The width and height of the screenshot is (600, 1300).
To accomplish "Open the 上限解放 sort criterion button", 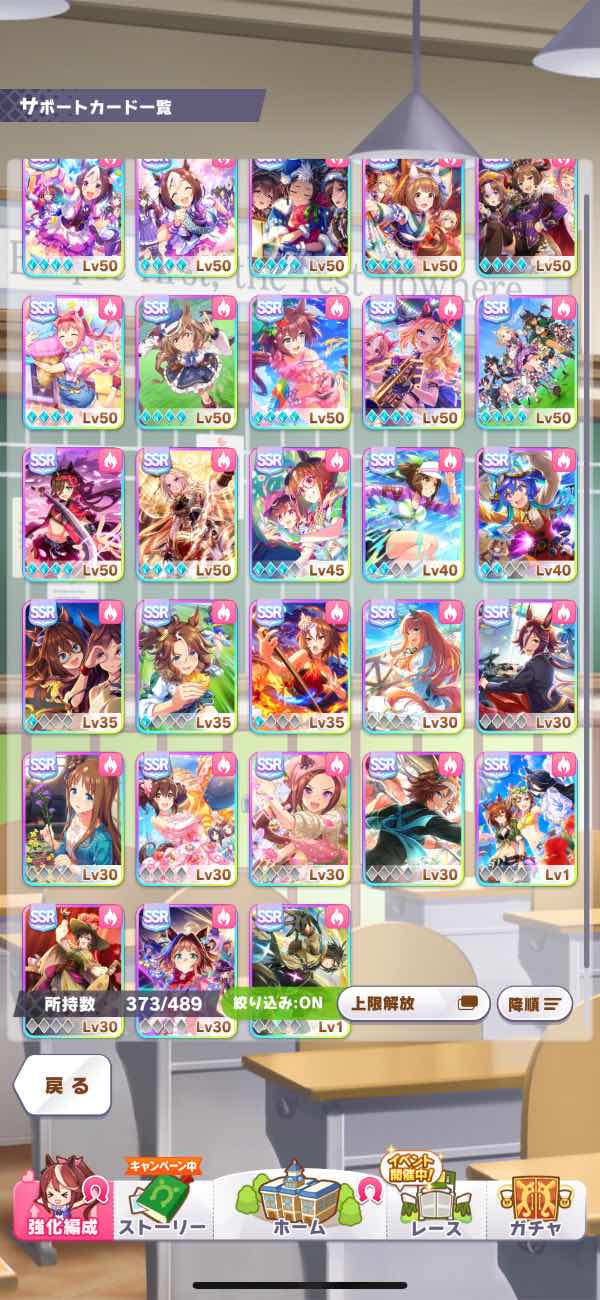I will pyautogui.click(x=414, y=1003).
